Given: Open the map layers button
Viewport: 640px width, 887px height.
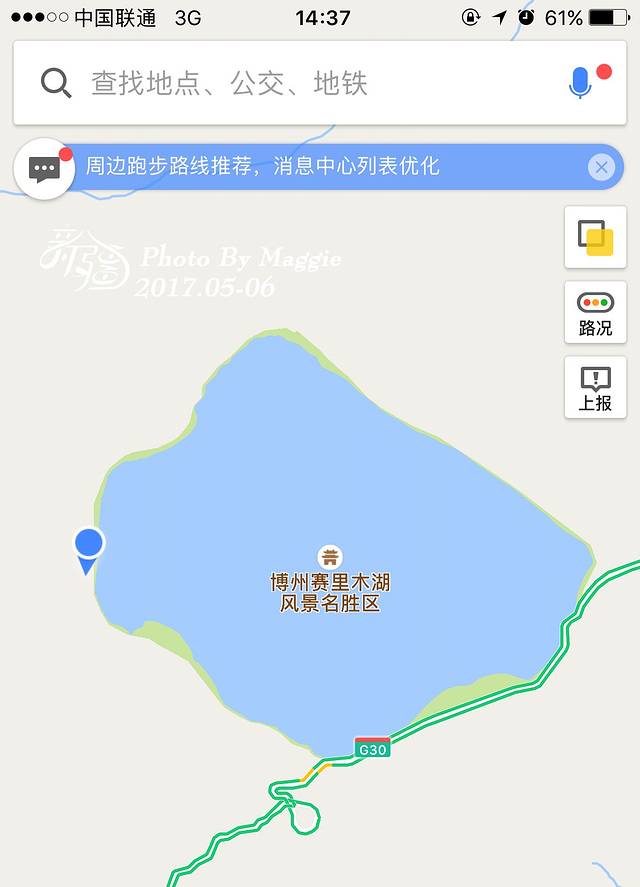Looking at the screenshot, I should tap(595, 238).
